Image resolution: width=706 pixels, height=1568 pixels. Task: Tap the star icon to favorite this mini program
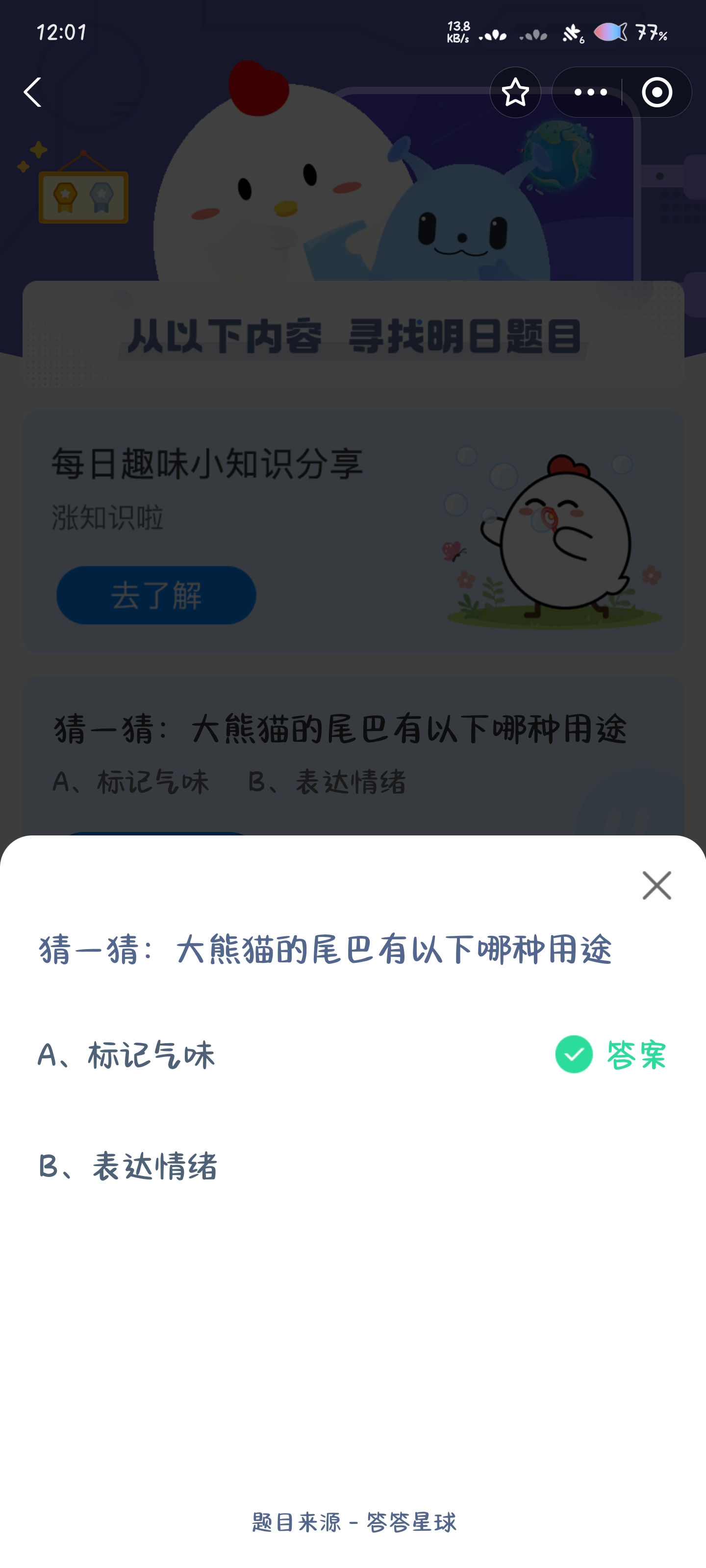pos(515,92)
